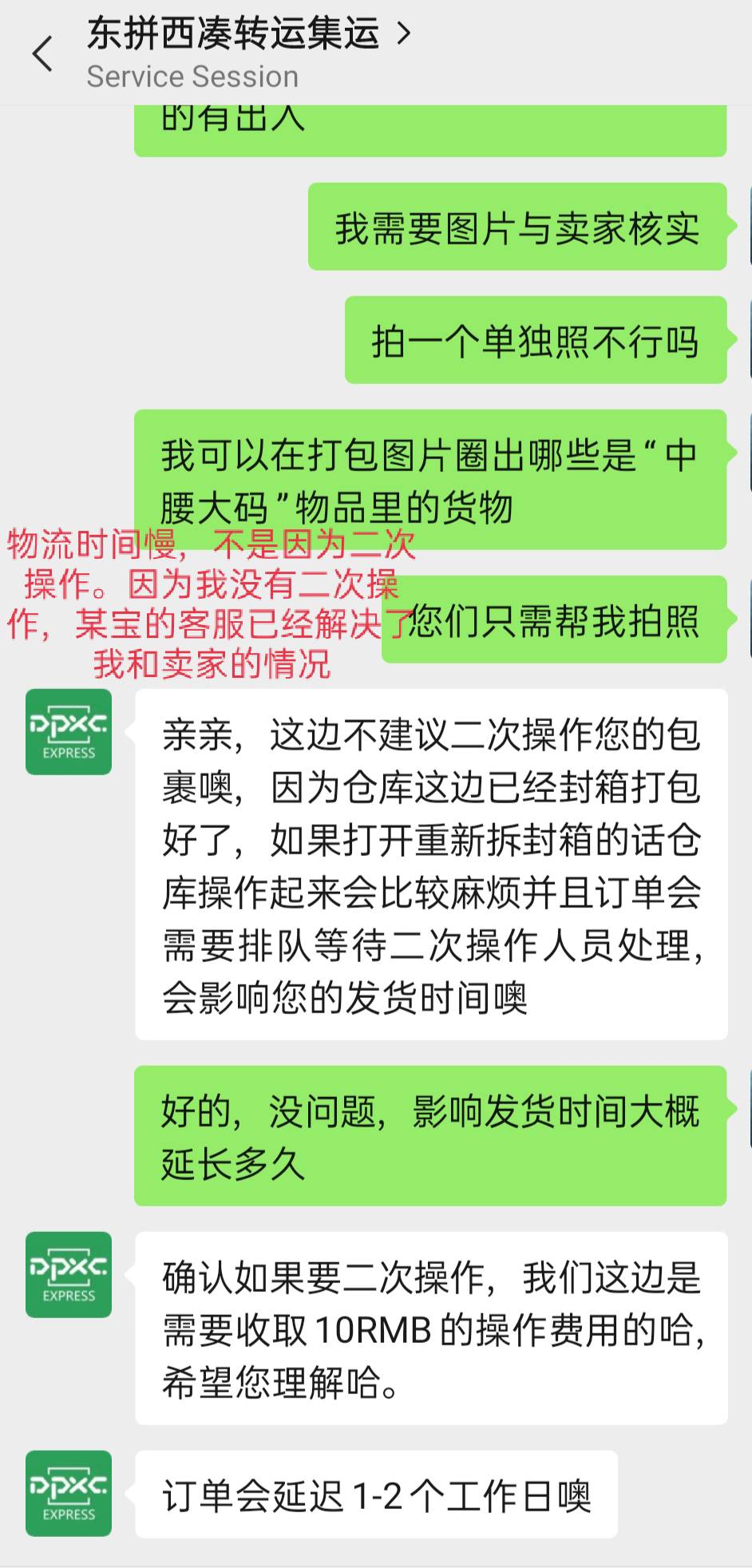
Task: Open 东拼西凑转运集运 account details via the title
Action: (247, 35)
